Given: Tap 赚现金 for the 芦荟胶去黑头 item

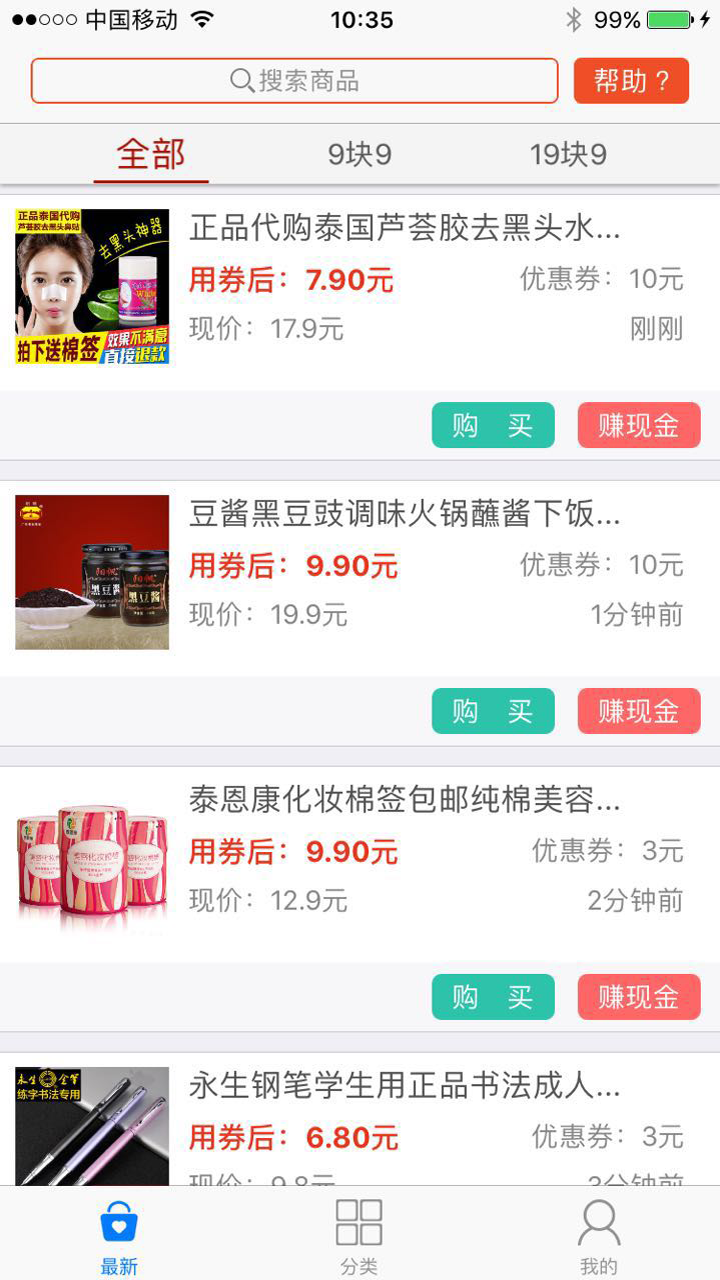Looking at the screenshot, I should click(x=639, y=425).
